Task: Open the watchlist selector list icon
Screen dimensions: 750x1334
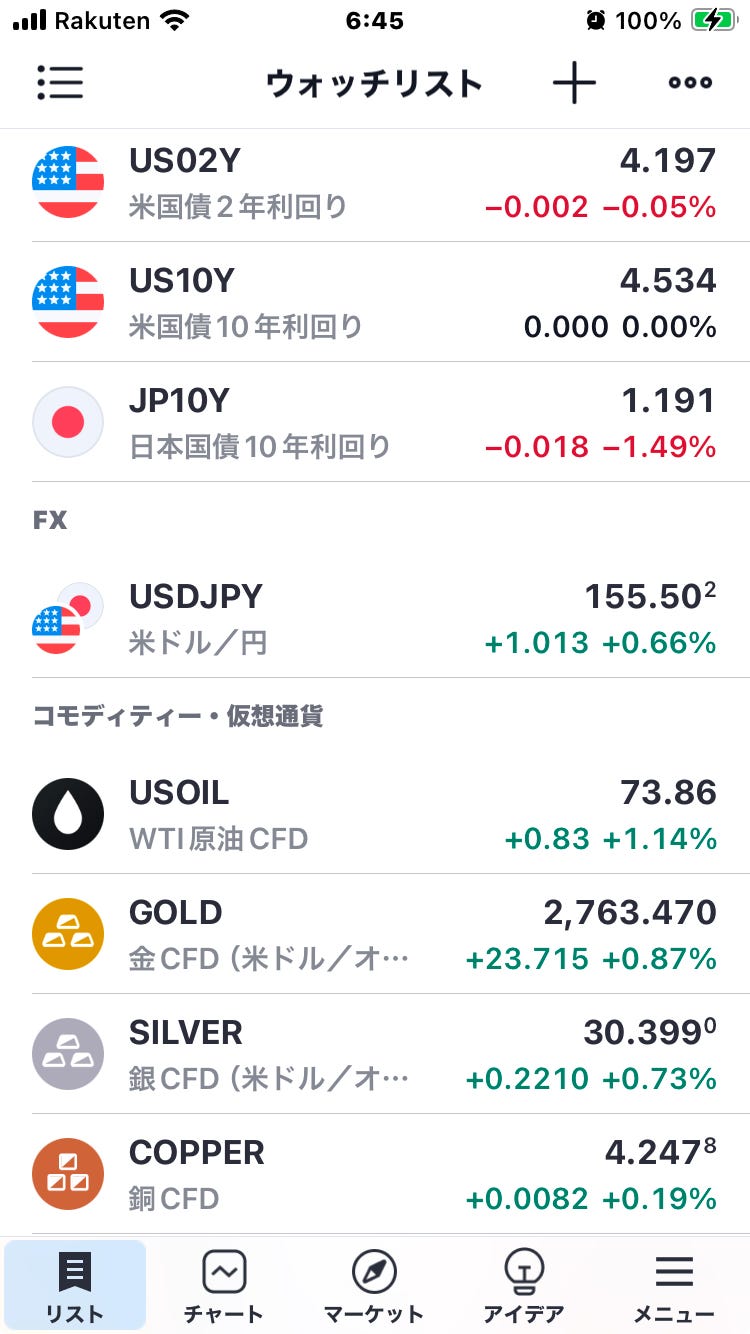Action: coord(60,83)
